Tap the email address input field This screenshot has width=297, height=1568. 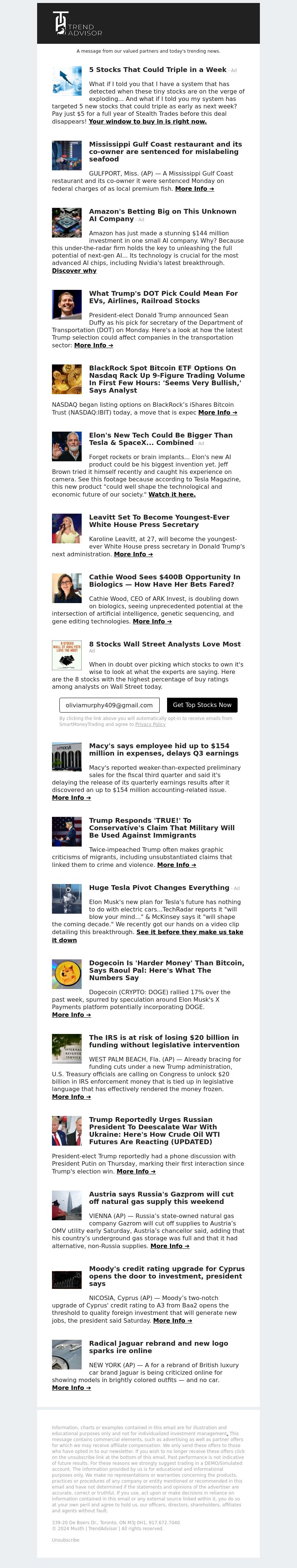tap(109, 705)
